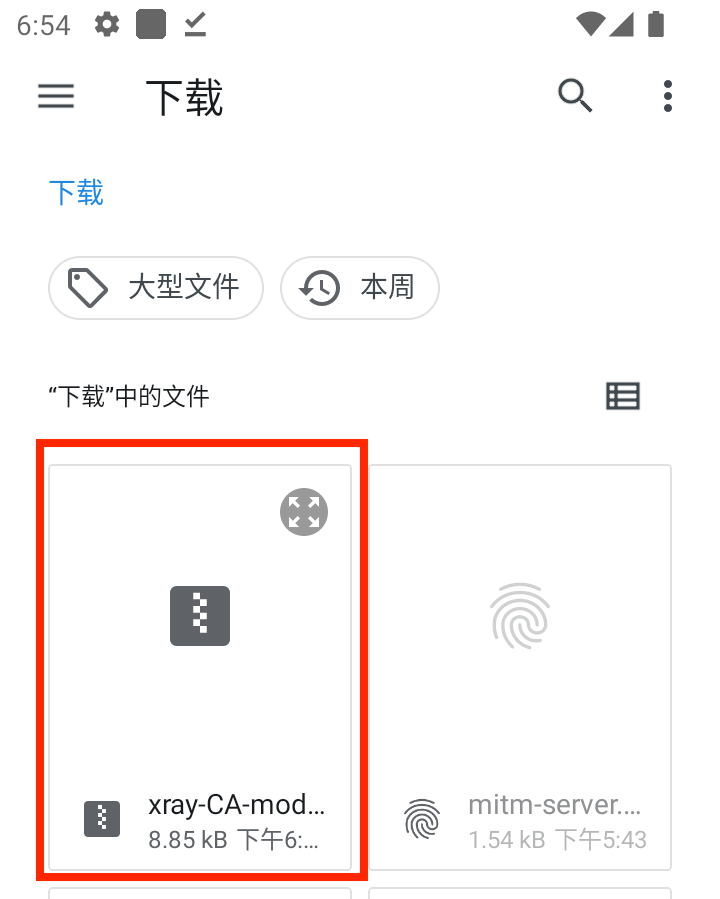720x899 pixels.
Task: Open the navigation drawer menu
Action: (56, 96)
